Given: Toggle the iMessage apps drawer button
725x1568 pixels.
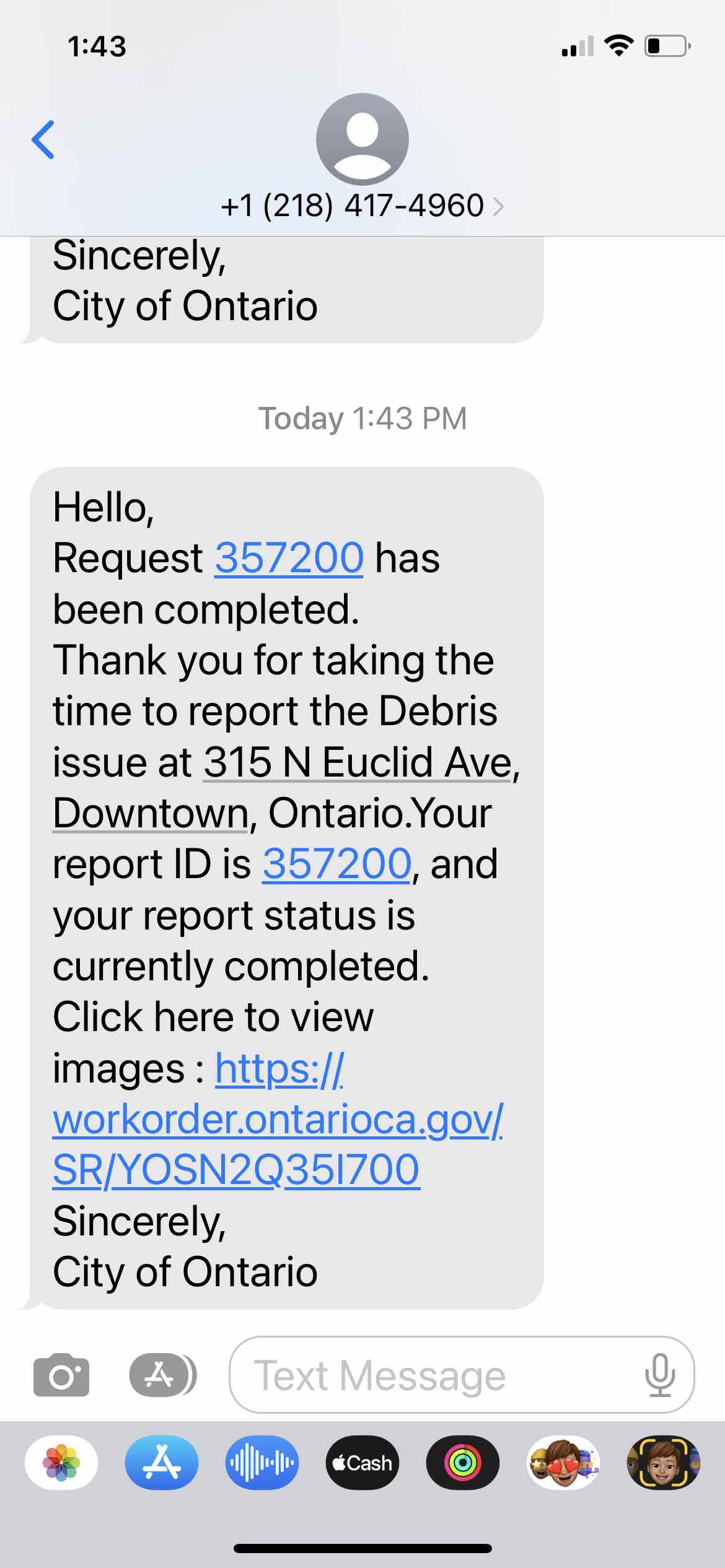Looking at the screenshot, I should 162,1375.
